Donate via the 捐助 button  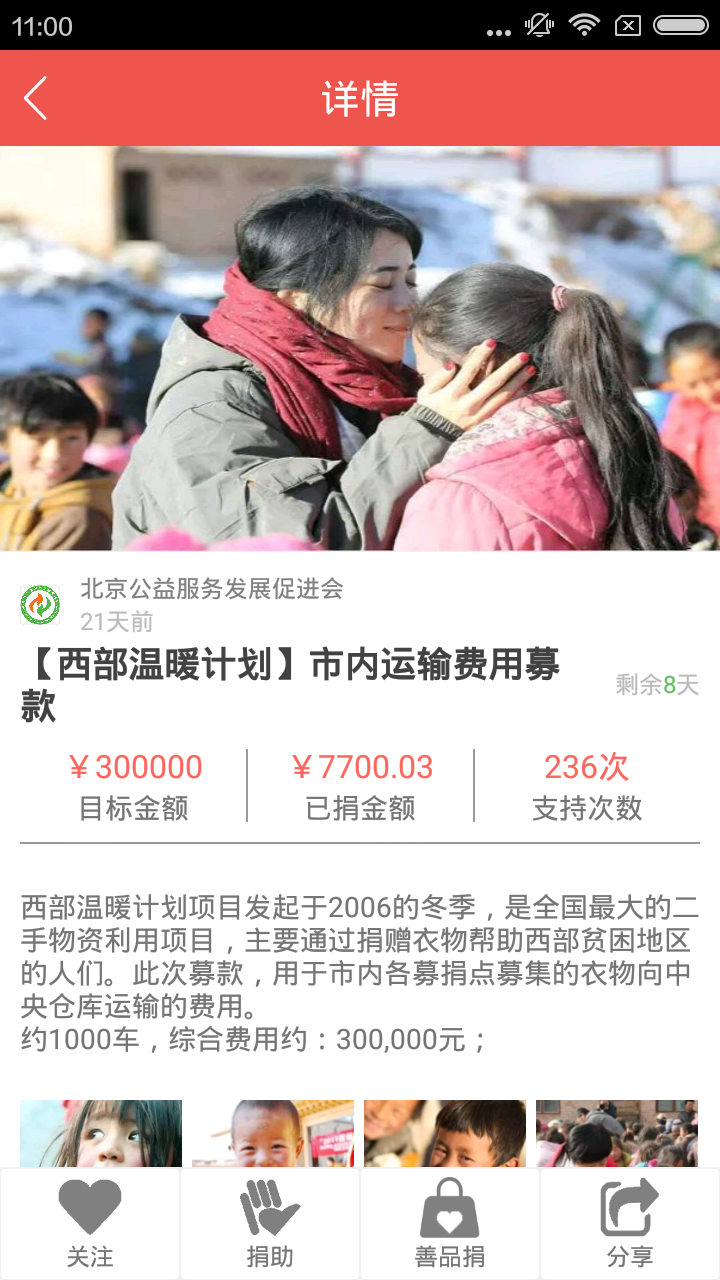(x=270, y=1224)
